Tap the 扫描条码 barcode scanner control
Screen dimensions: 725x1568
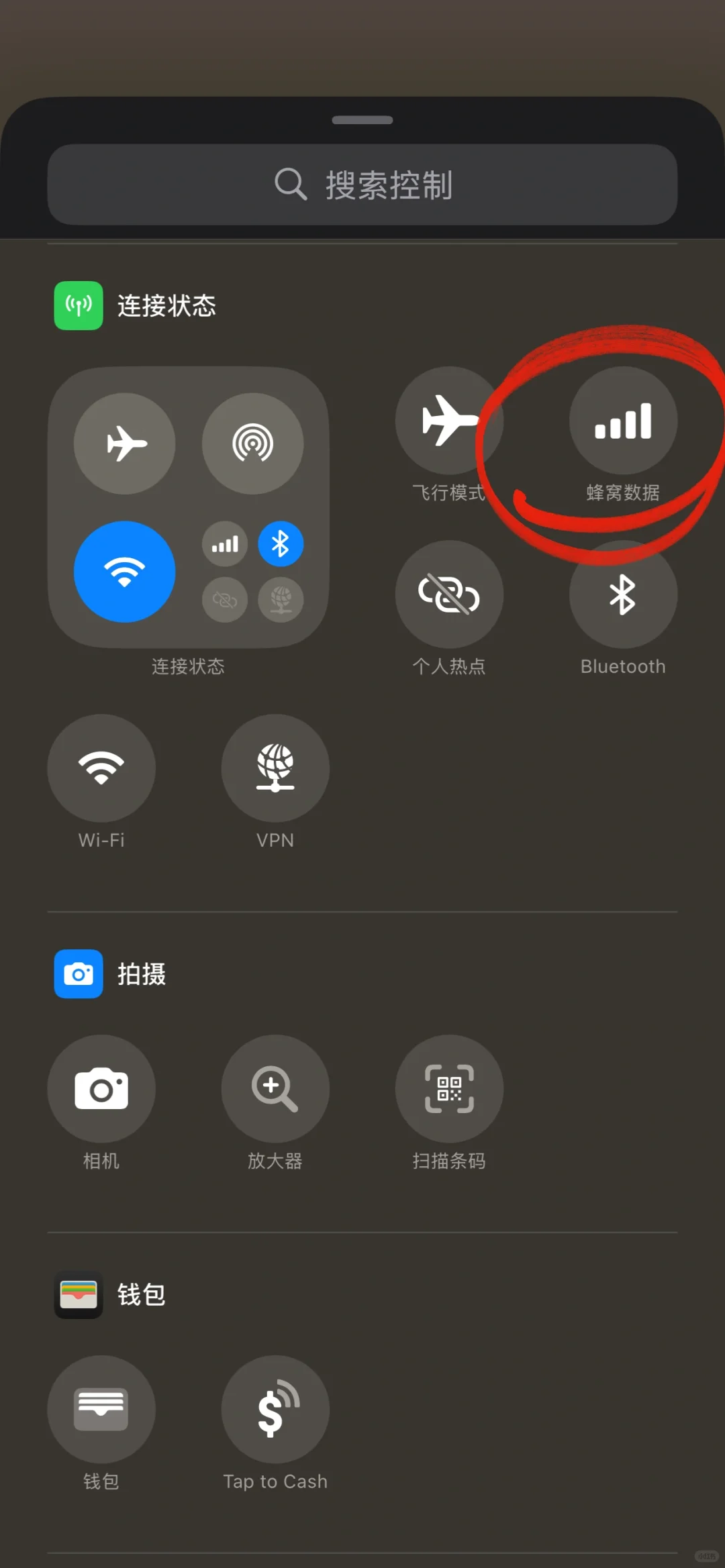click(450, 1088)
